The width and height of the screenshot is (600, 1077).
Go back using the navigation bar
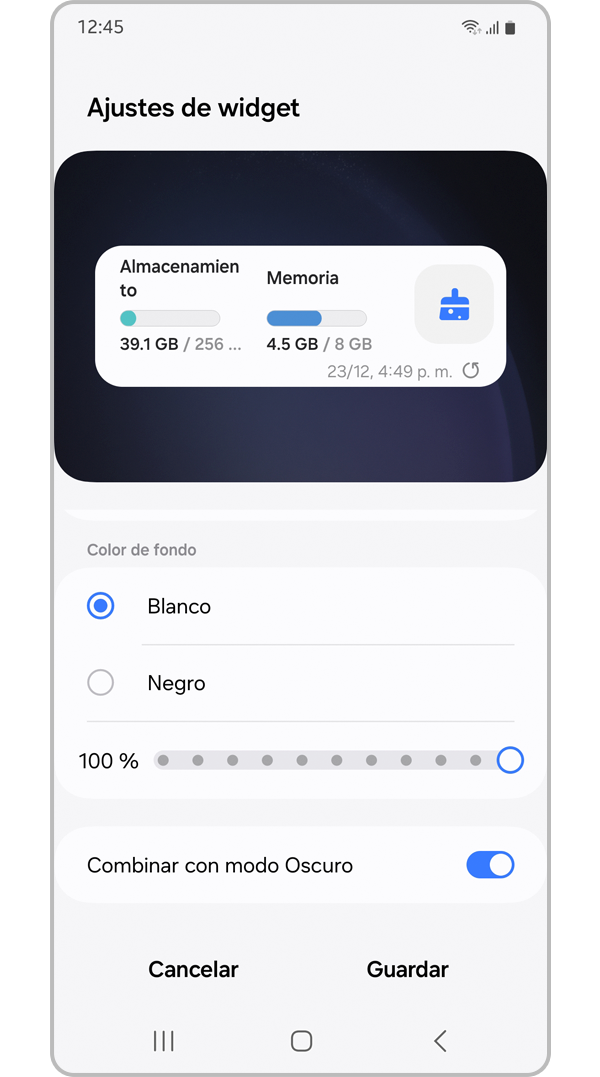point(440,1041)
